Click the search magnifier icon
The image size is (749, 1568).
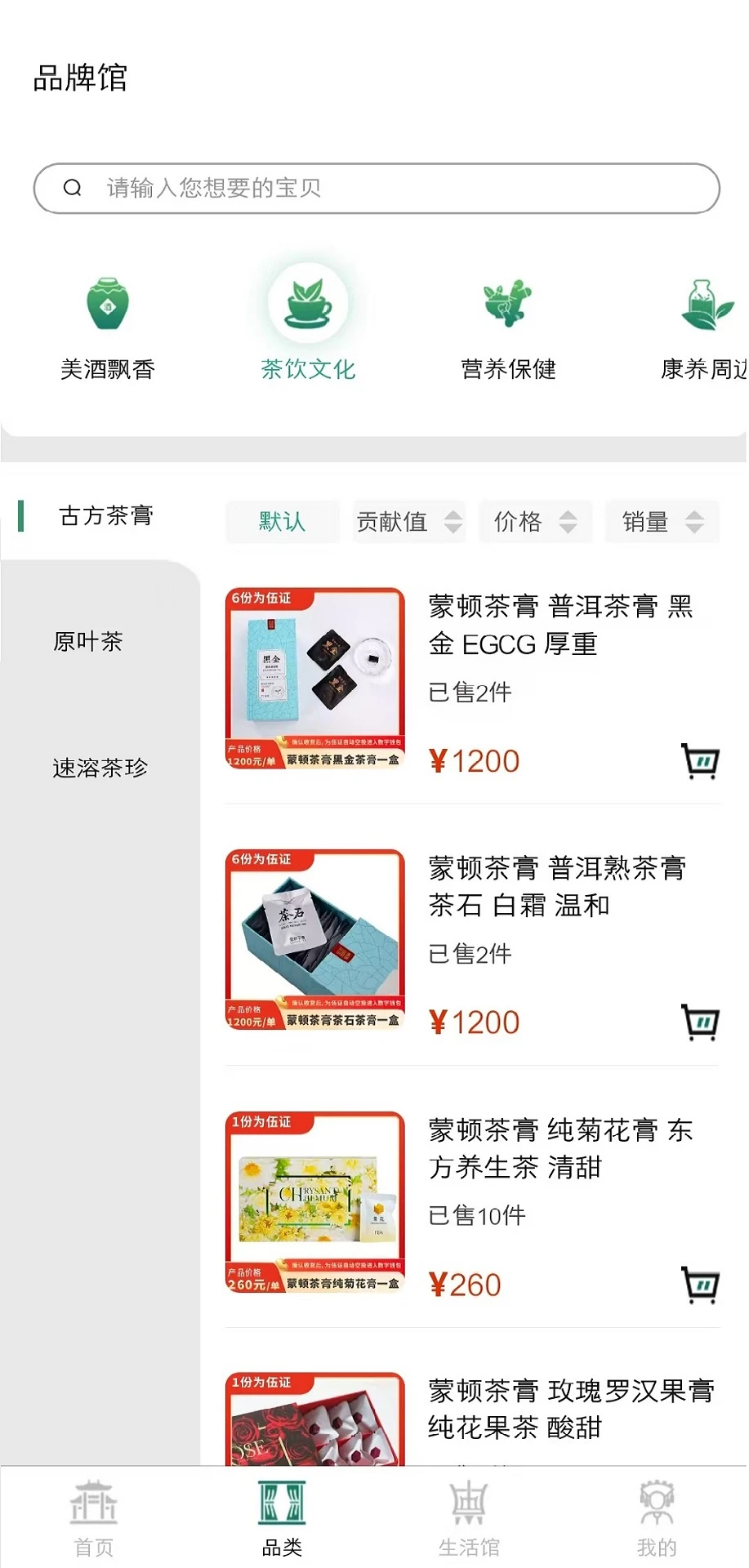(x=74, y=188)
